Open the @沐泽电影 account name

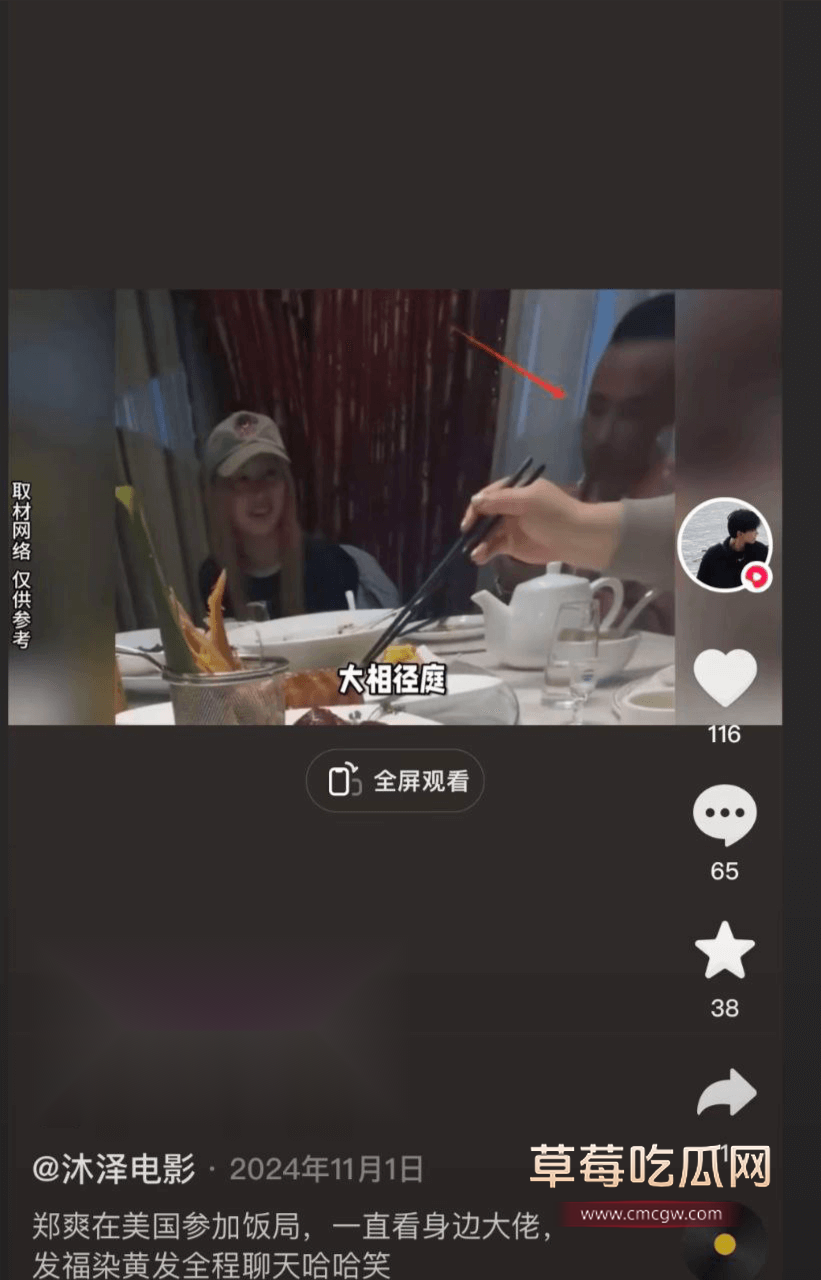point(114,1169)
